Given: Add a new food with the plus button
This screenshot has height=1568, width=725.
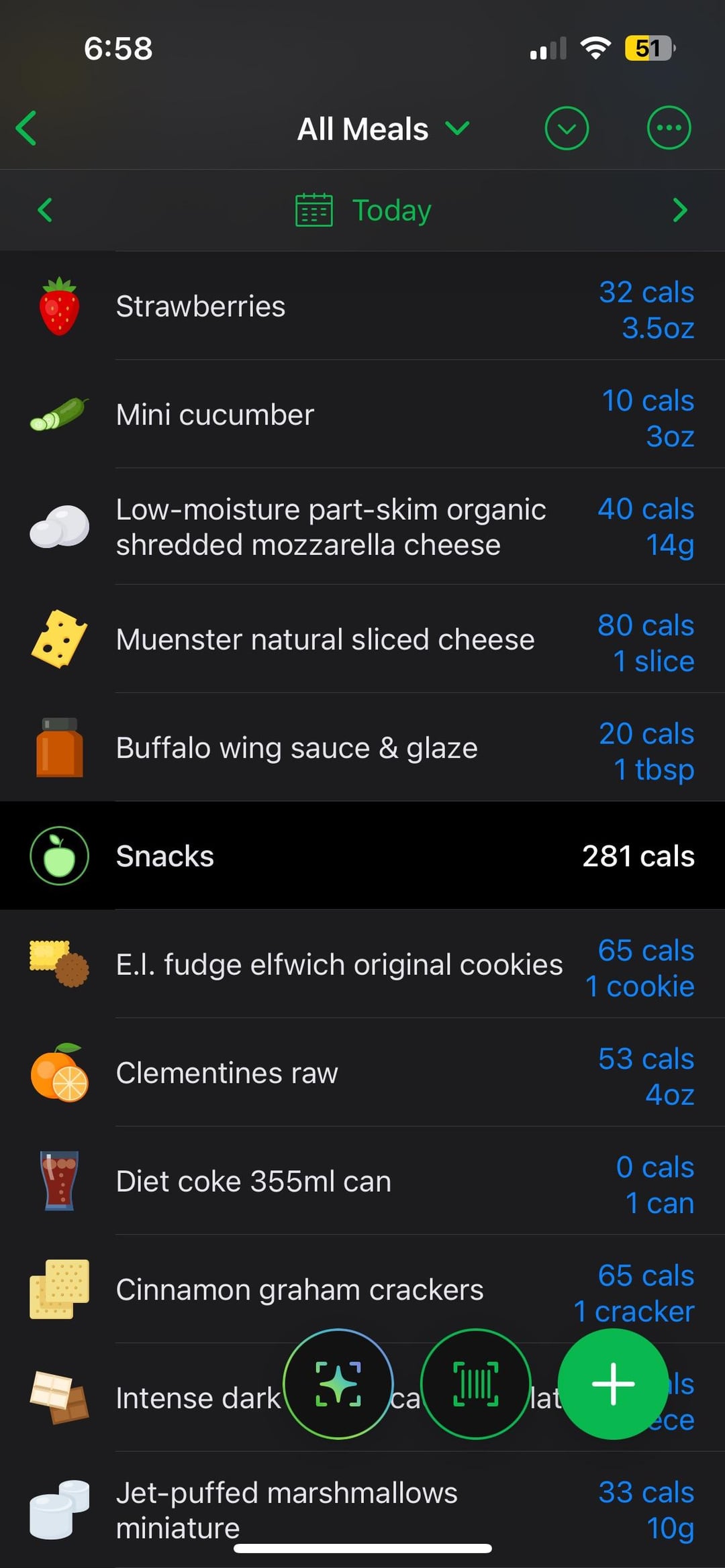Looking at the screenshot, I should (613, 1384).
